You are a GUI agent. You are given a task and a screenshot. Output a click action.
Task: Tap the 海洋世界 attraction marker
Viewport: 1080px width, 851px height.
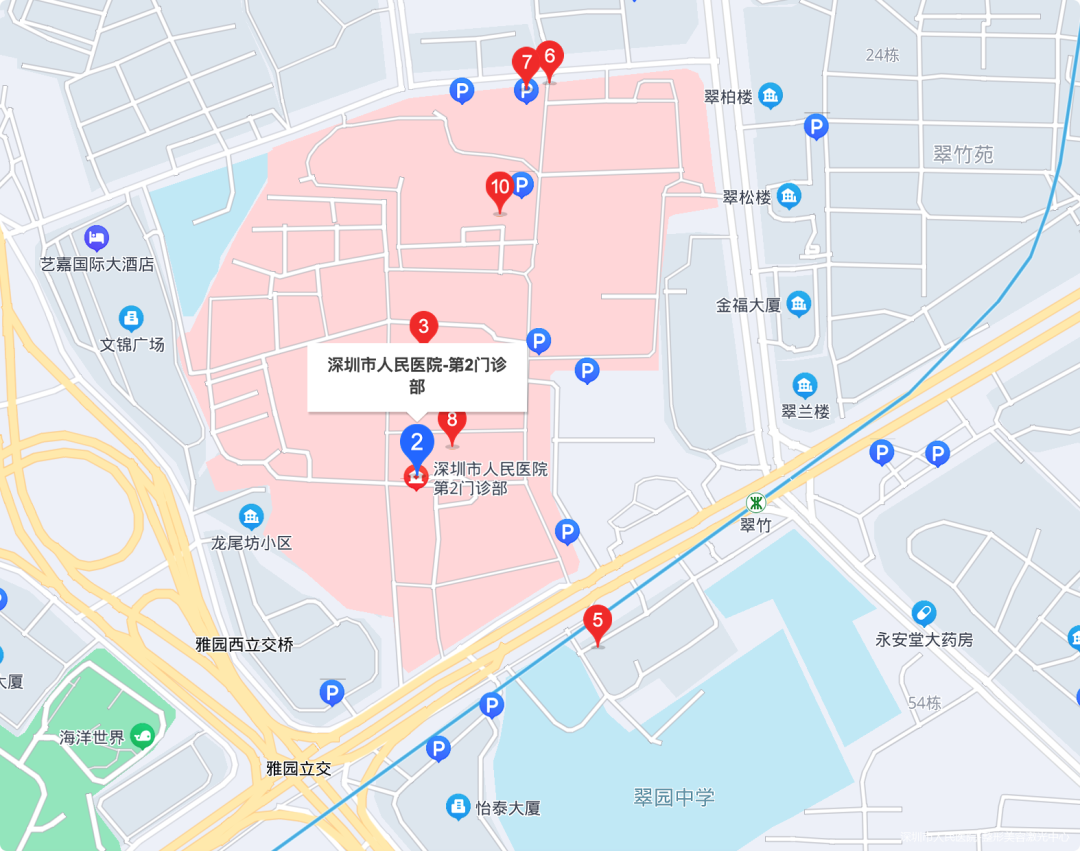coord(143,738)
